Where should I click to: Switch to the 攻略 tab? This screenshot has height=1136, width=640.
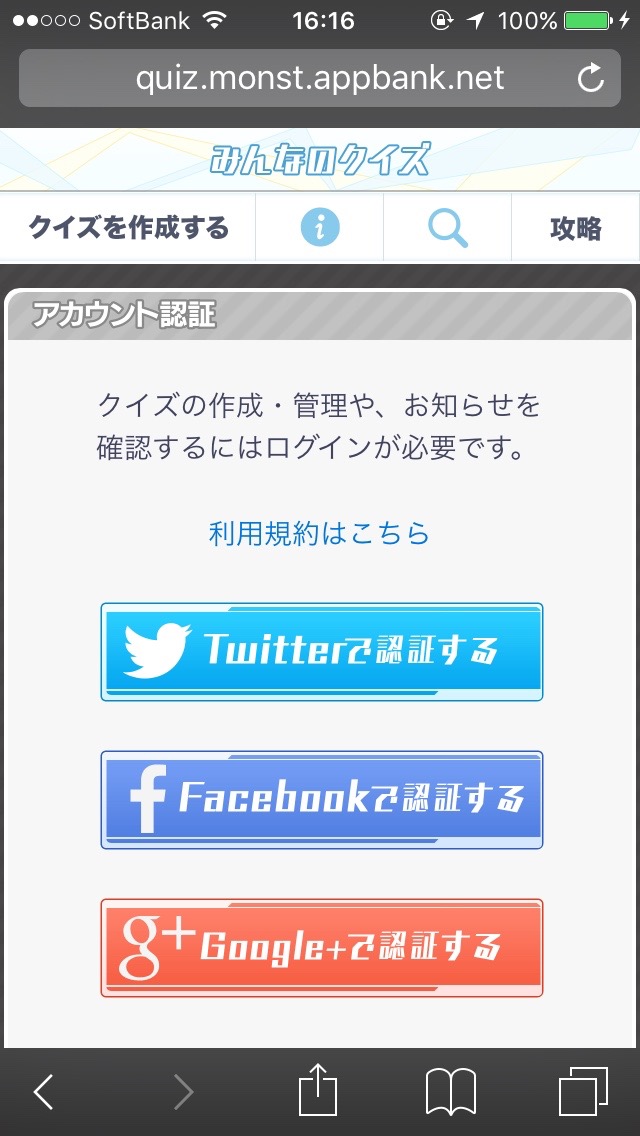pos(575,228)
